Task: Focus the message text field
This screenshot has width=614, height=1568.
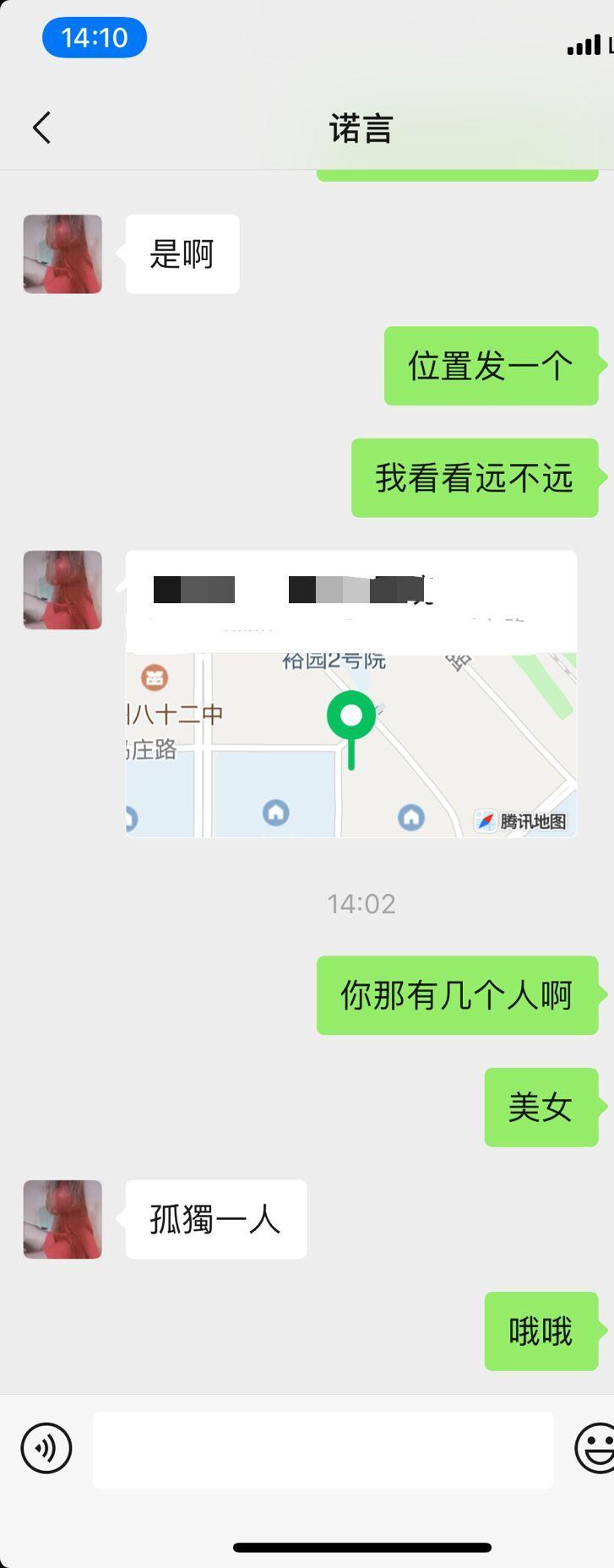Action: pyautogui.click(x=323, y=1450)
